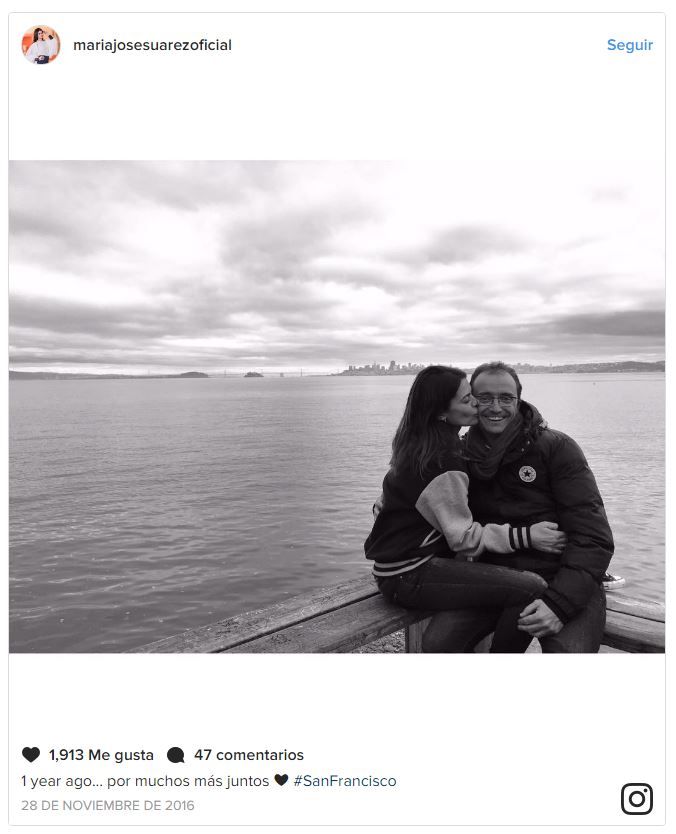Open the 47 comentarios comment bubble
This screenshot has width=676, height=834.
[x=176, y=755]
